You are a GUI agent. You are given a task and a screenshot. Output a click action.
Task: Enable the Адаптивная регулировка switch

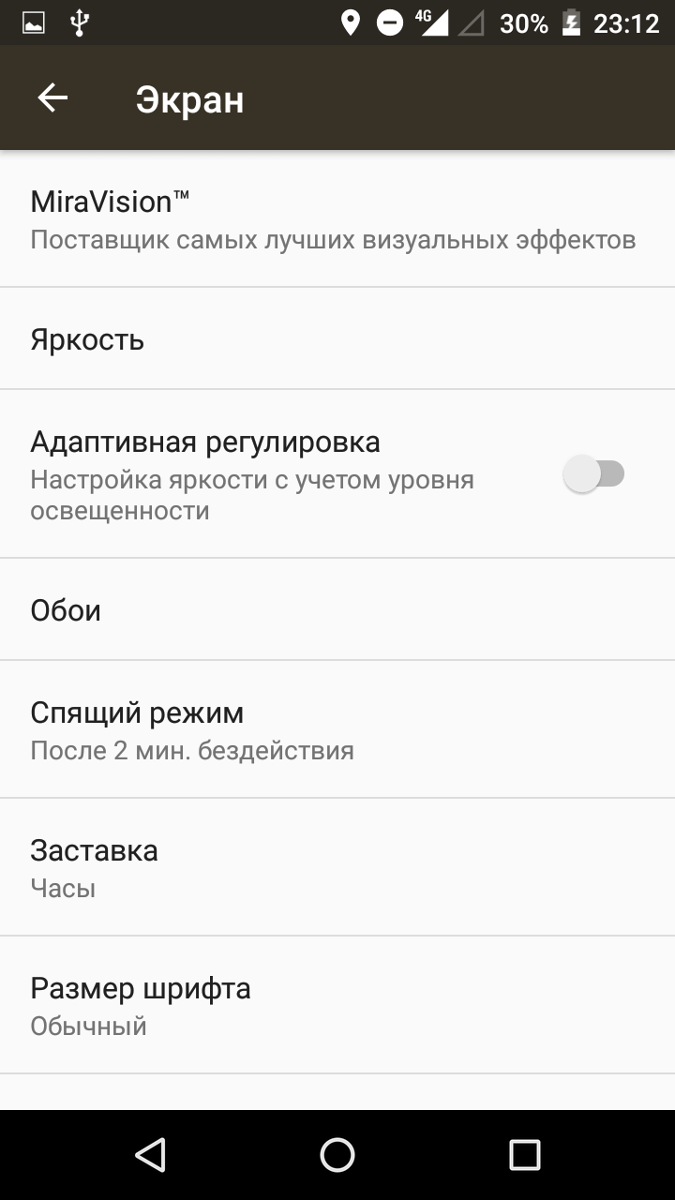click(x=594, y=474)
